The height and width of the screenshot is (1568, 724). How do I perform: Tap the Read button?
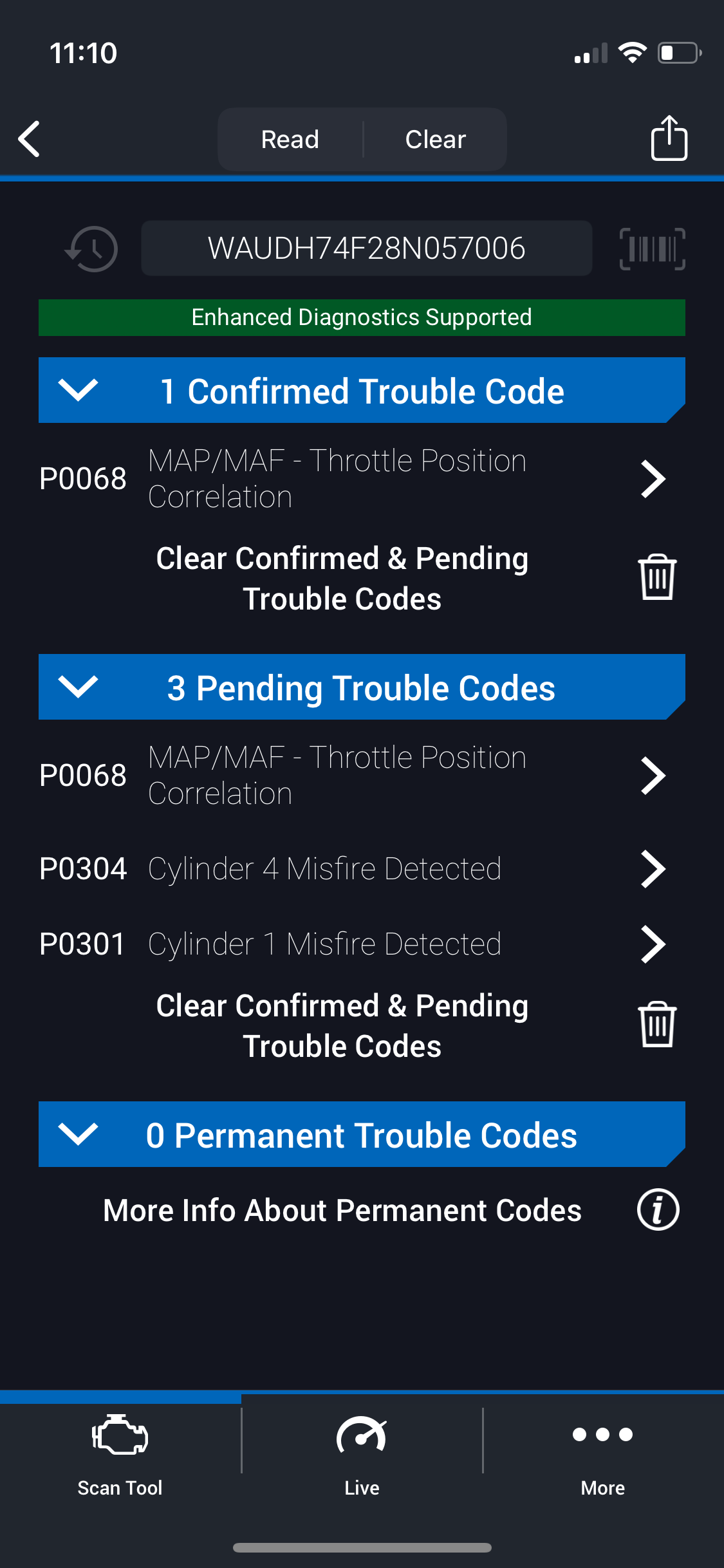[x=290, y=139]
